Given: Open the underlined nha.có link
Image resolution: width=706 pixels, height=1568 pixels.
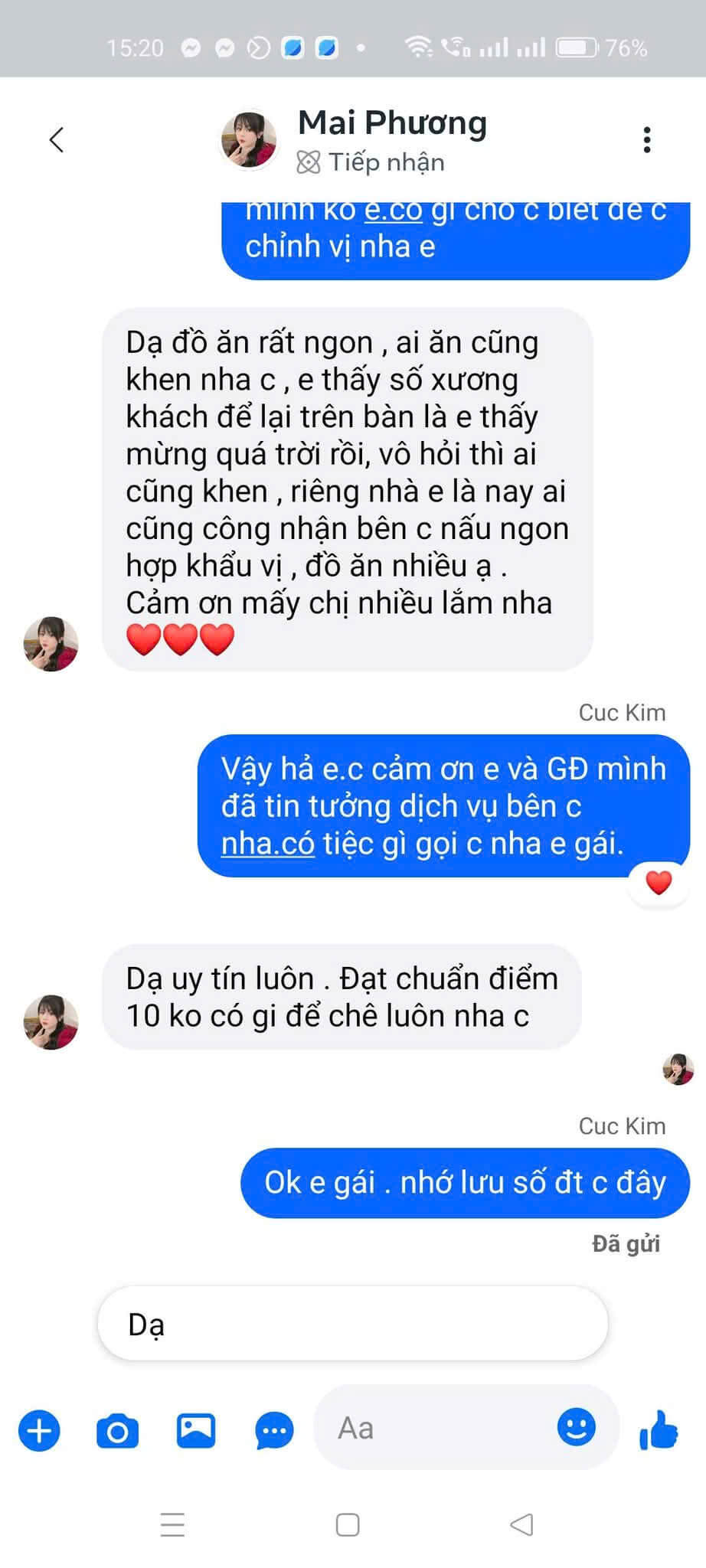Looking at the screenshot, I should 267,843.
